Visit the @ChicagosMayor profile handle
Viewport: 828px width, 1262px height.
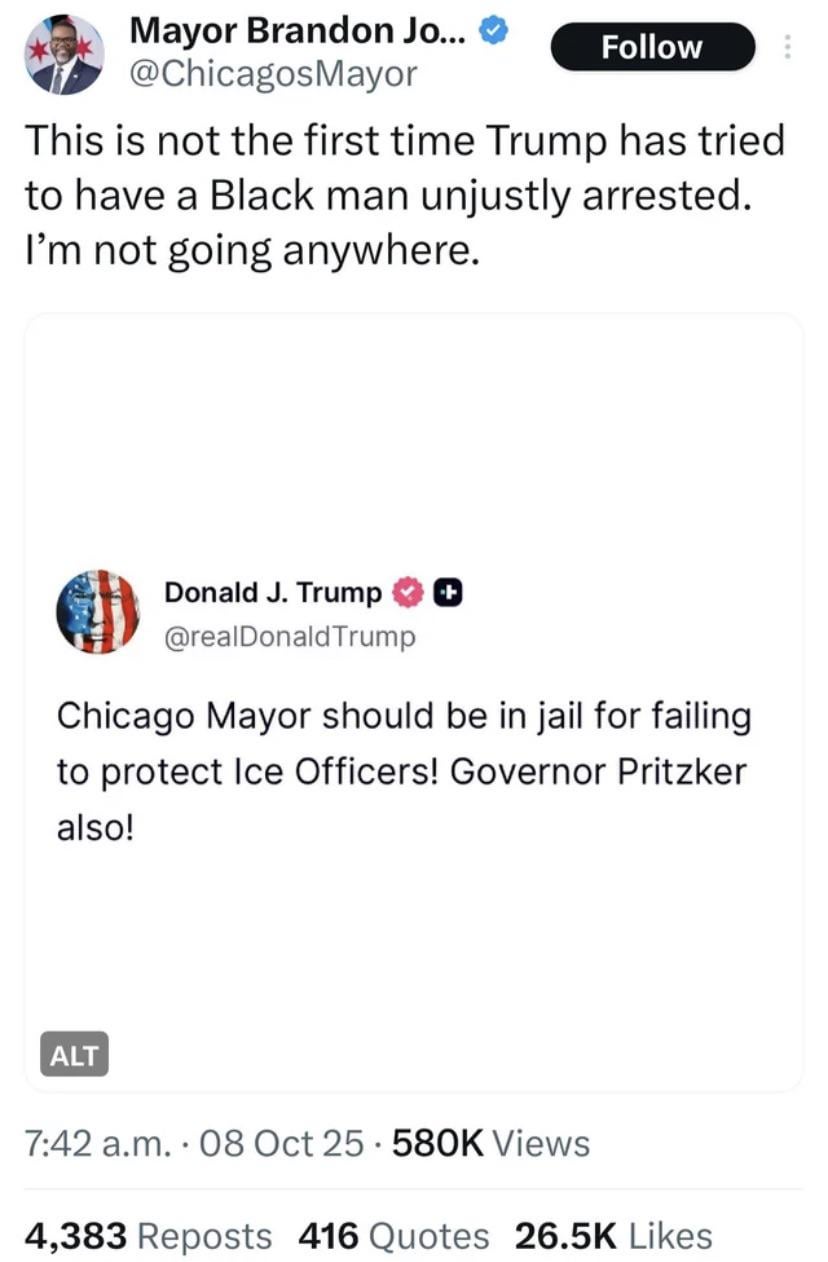(x=273, y=74)
